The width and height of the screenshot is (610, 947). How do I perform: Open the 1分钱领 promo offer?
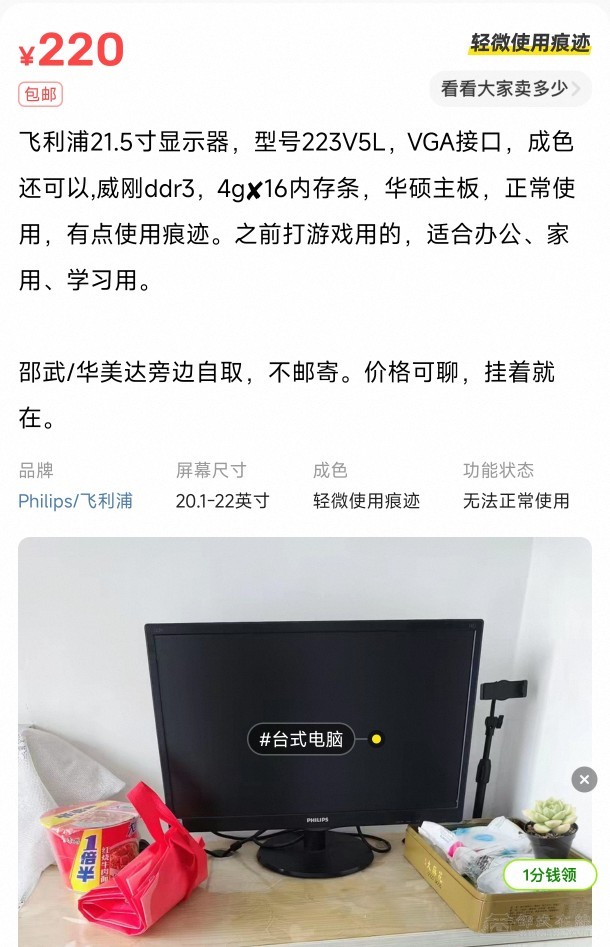point(549,875)
